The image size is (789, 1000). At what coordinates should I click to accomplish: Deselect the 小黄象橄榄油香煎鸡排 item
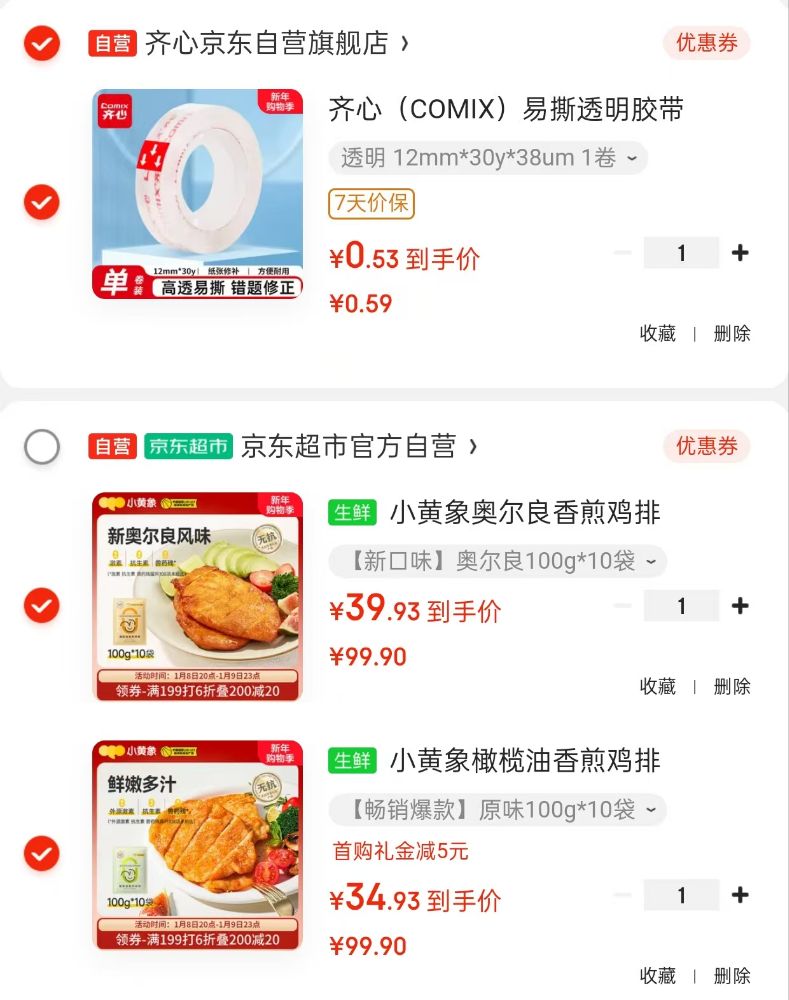click(42, 853)
